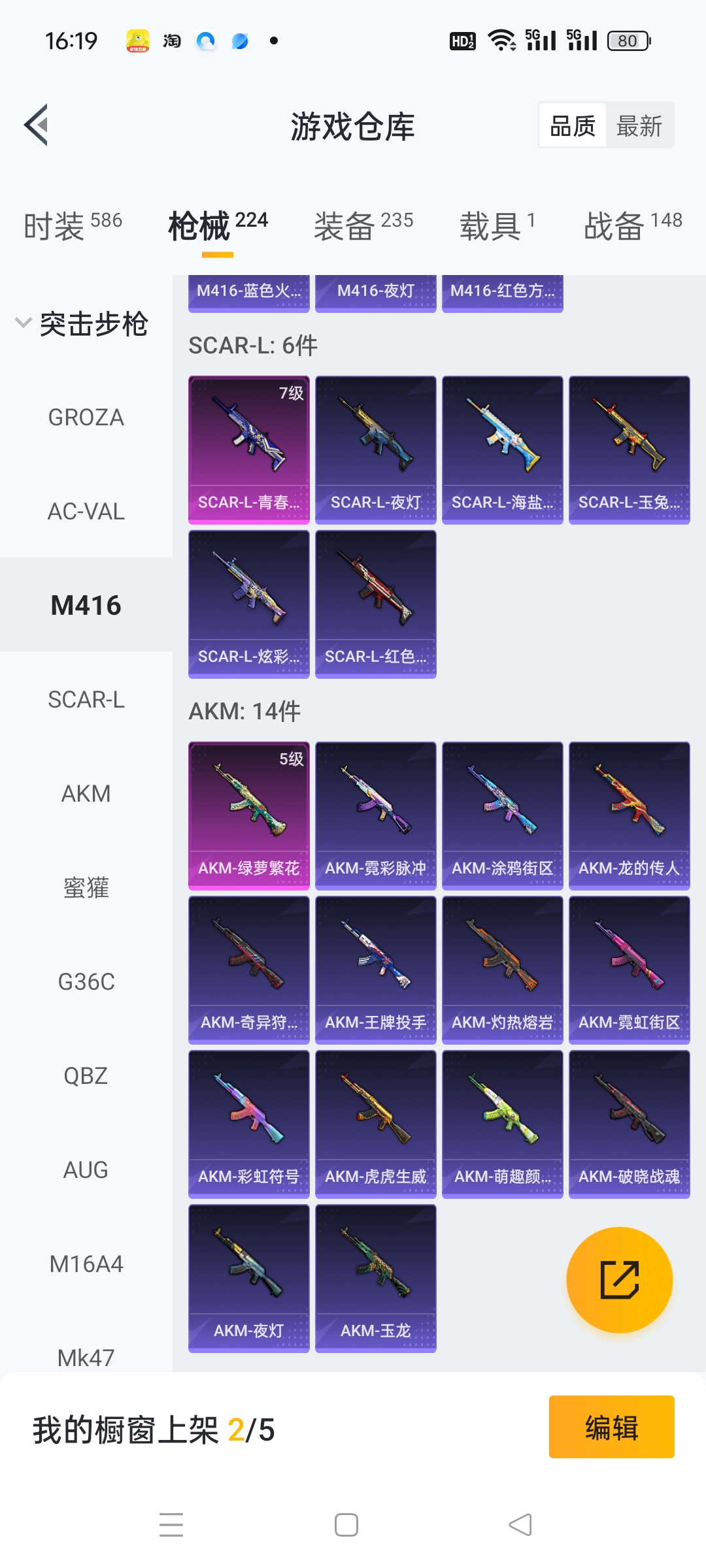This screenshot has width=706, height=1568.
Task: Collapse the 突击步枪 category
Action: coord(82,323)
